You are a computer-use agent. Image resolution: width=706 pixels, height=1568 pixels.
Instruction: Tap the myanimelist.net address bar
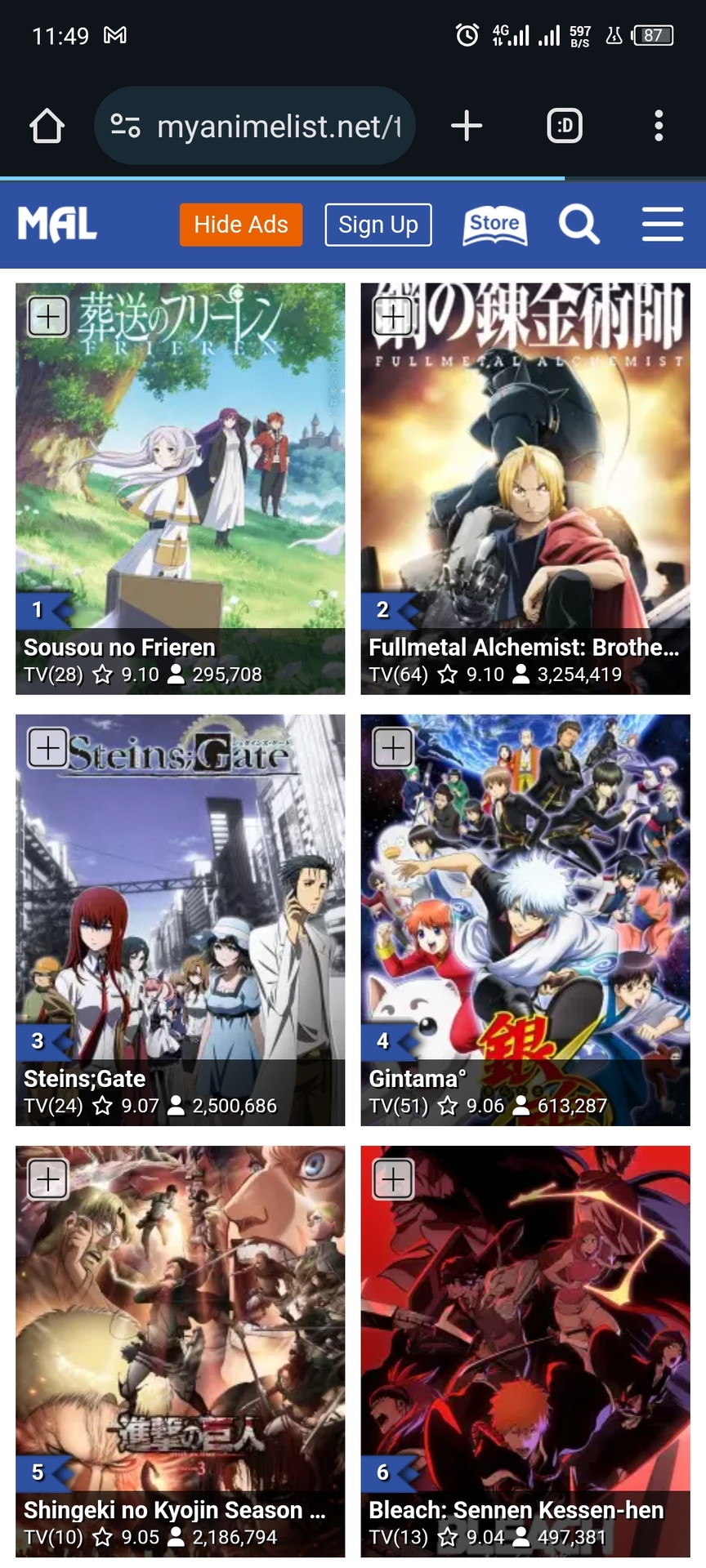click(x=255, y=126)
